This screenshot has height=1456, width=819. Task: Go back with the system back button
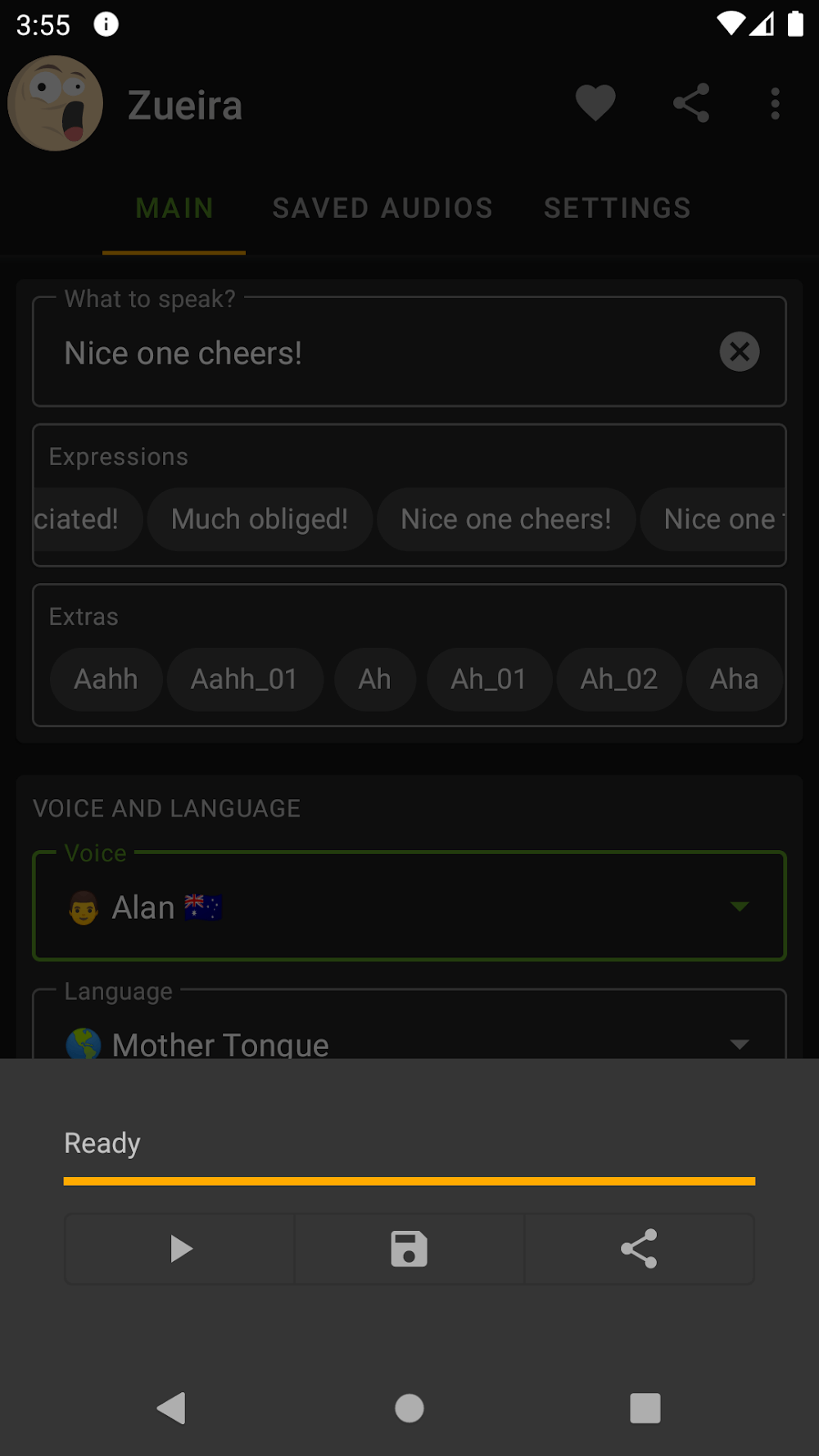tap(172, 1409)
